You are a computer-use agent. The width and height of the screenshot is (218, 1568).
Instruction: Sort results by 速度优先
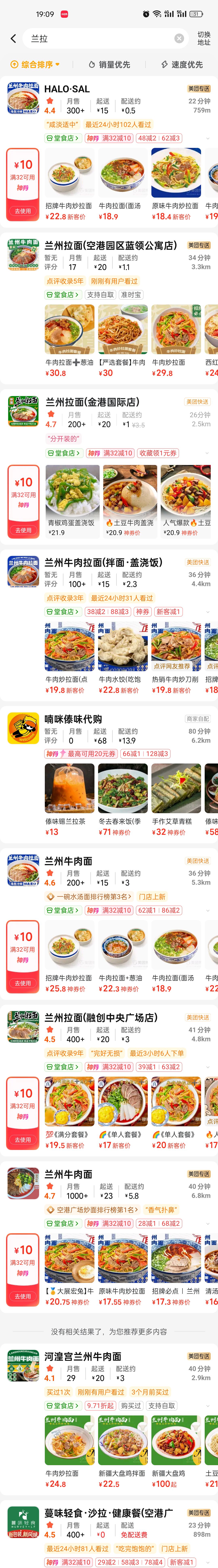181,64
